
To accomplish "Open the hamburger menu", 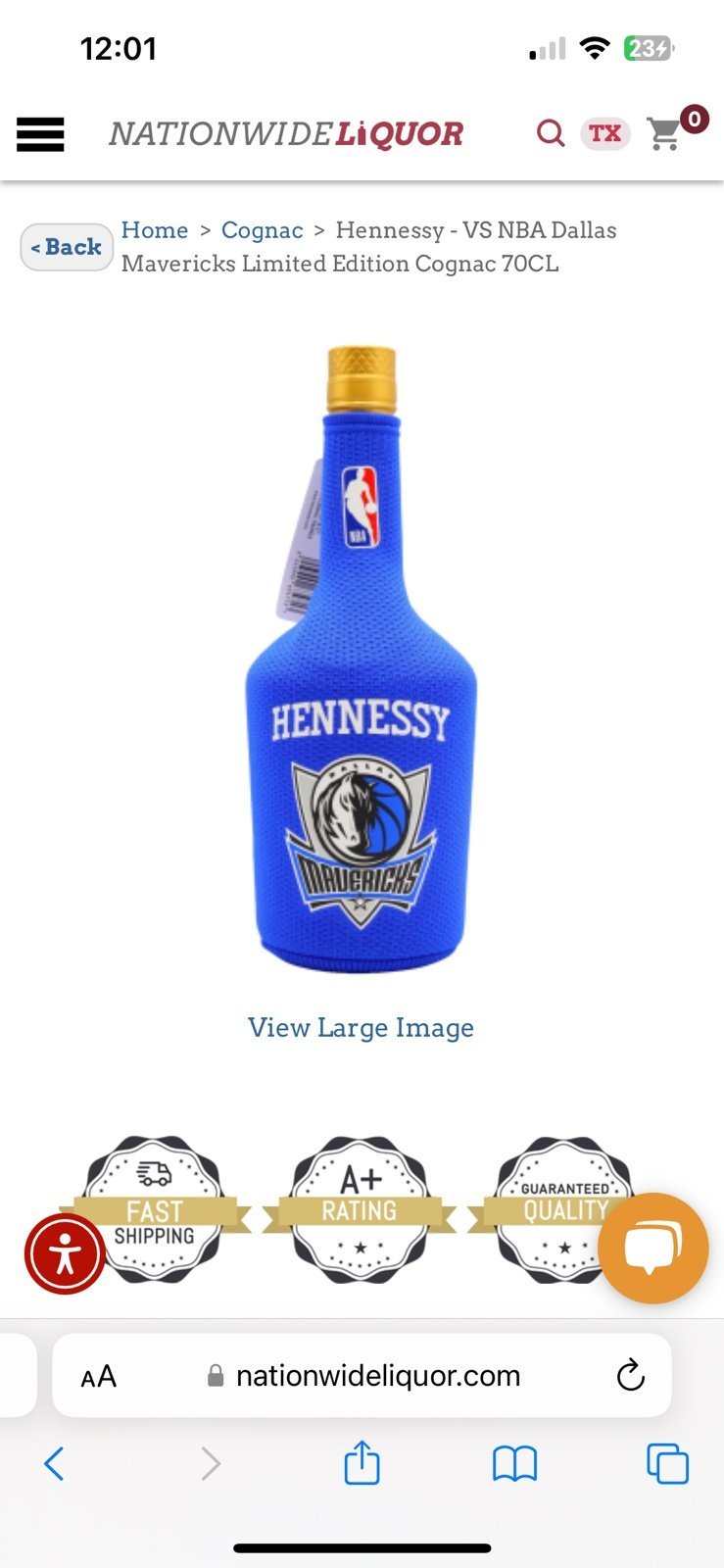I will (40, 134).
